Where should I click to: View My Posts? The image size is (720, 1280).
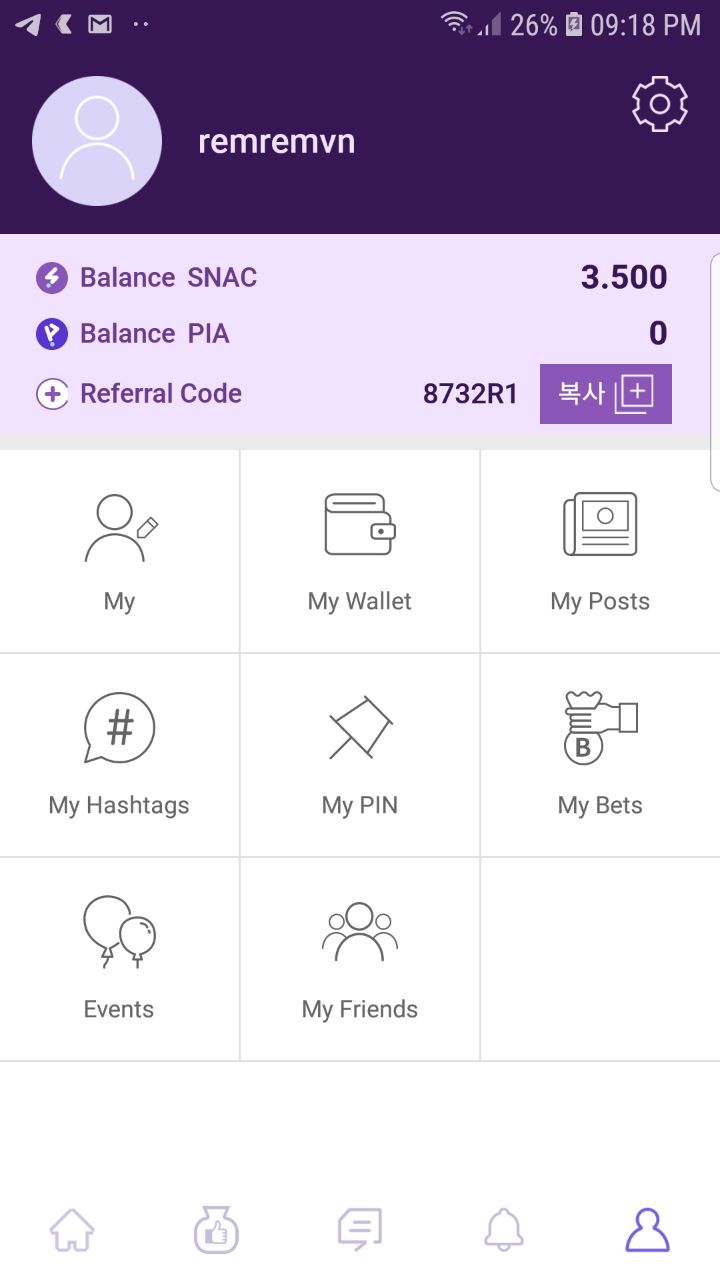pos(600,552)
